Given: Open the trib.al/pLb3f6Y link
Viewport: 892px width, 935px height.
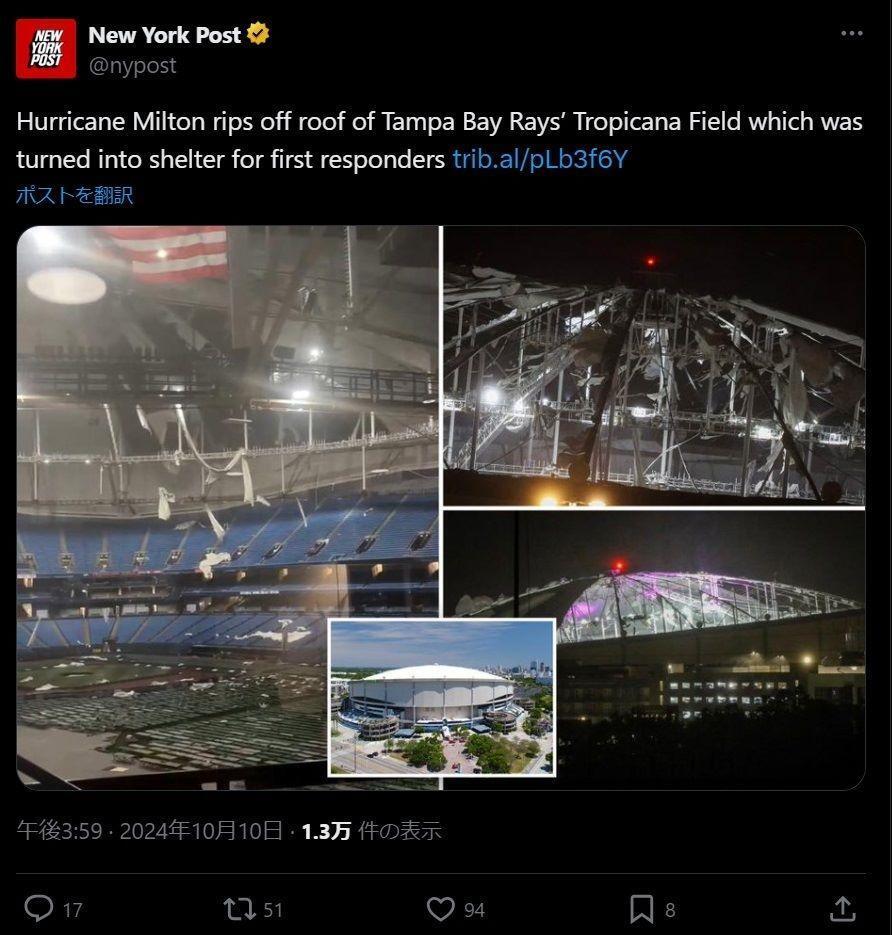Looking at the screenshot, I should pyautogui.click(x=539, y=159).
